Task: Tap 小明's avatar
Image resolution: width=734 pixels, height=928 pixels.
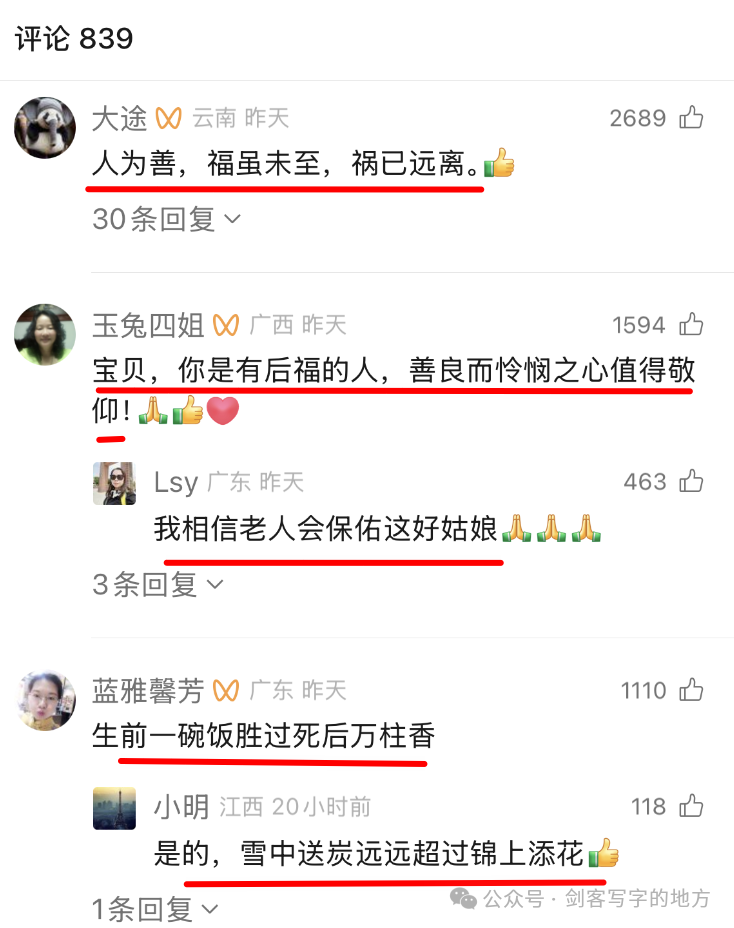Action: click(x=115, y=808)
